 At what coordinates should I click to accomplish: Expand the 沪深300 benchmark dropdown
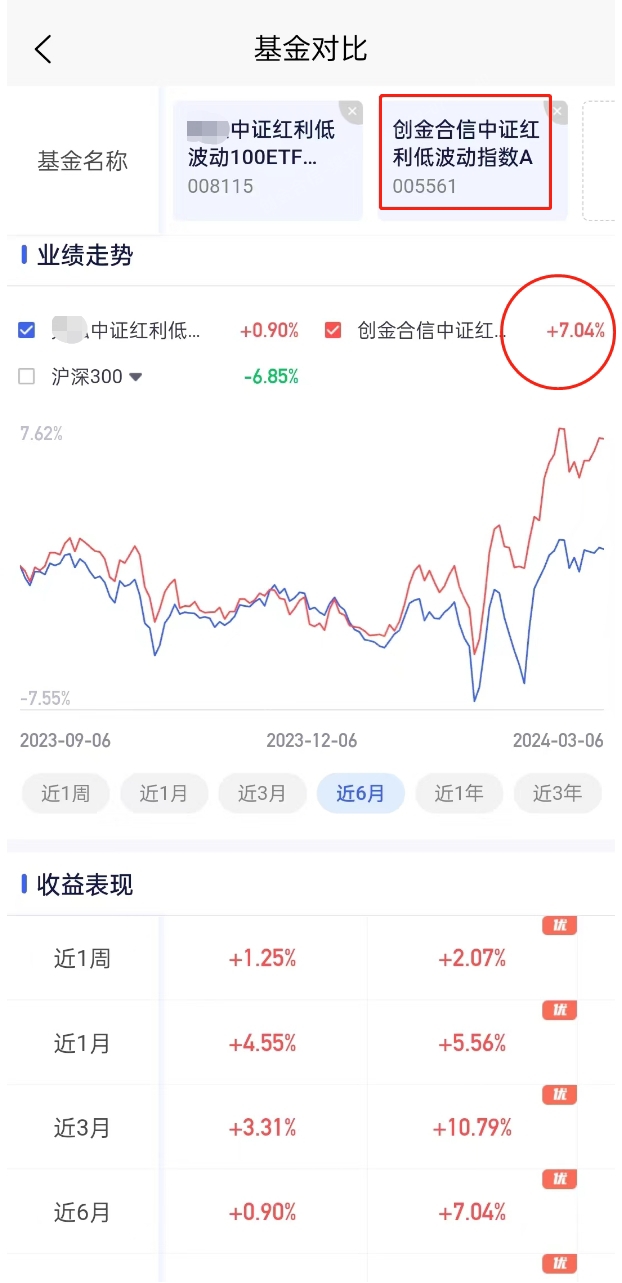(x=136, y=378)
